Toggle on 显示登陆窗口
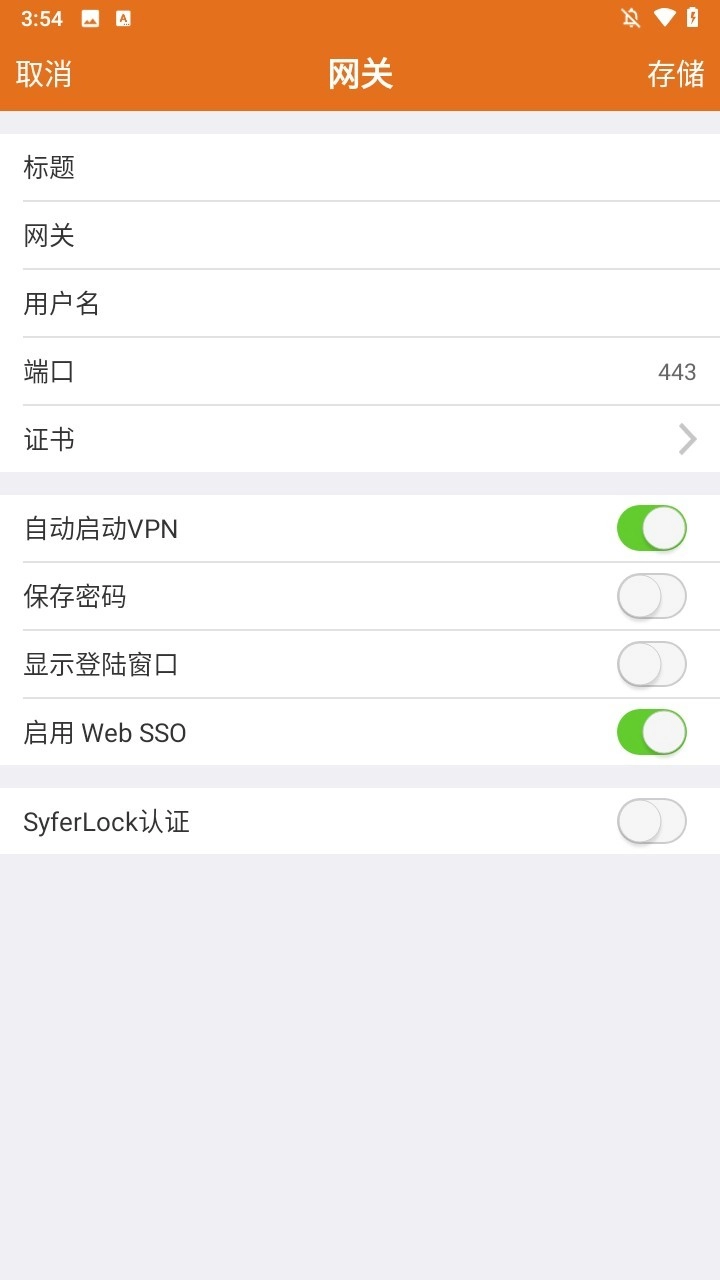 point(651,665)
